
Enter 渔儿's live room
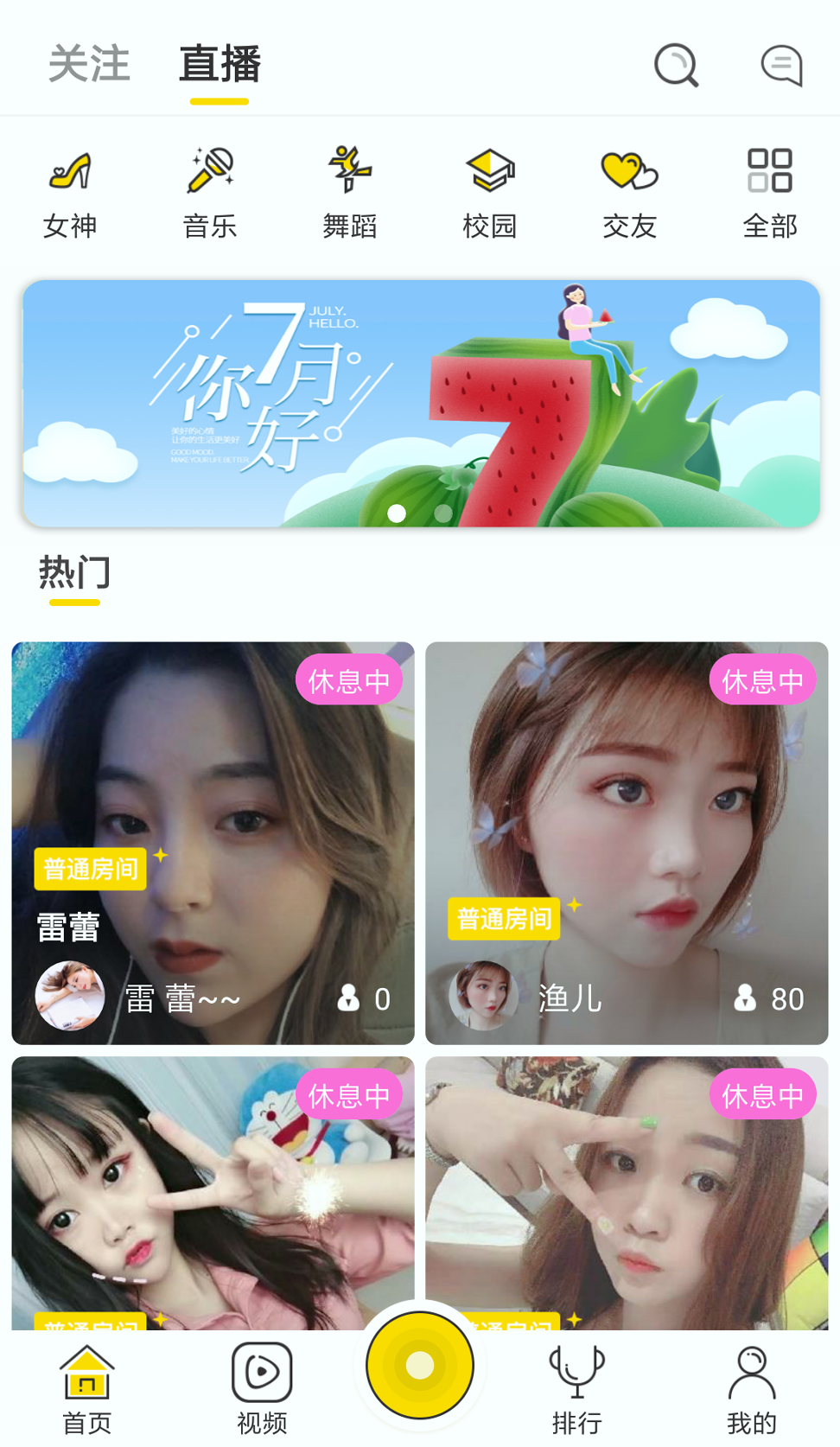tap(627, 843)
